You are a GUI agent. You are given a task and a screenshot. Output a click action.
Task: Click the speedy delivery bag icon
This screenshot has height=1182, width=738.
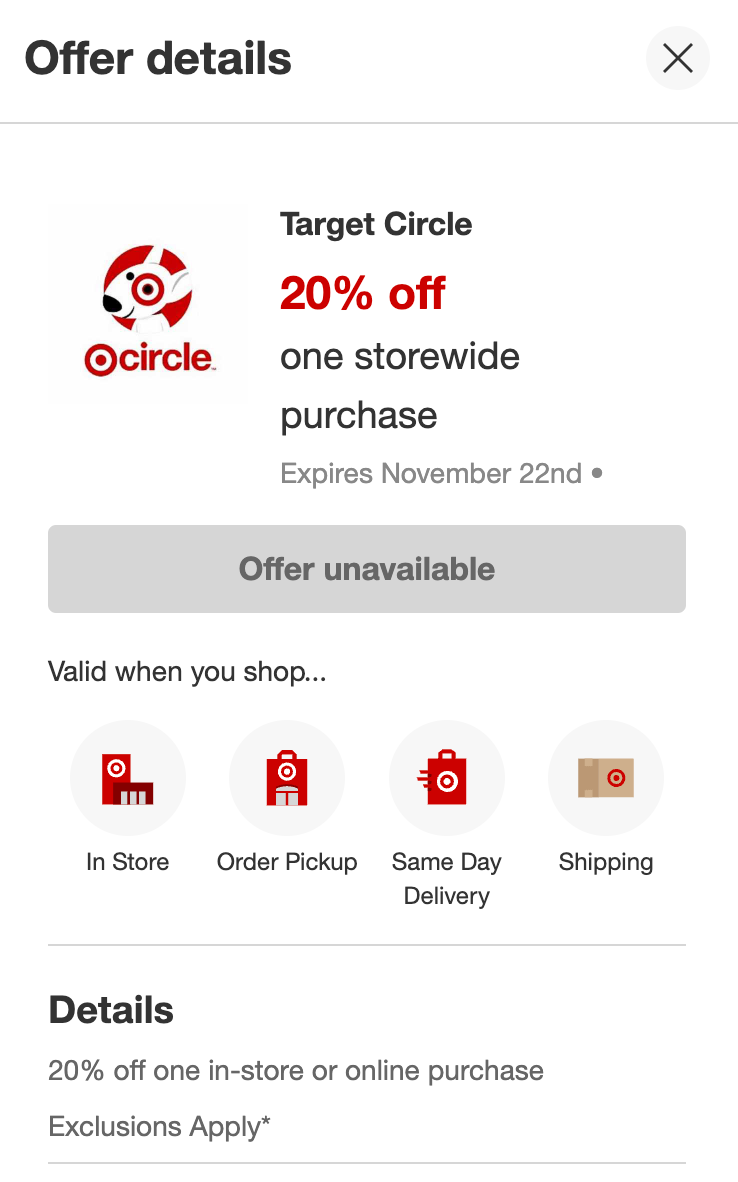(x=446, y=777)
